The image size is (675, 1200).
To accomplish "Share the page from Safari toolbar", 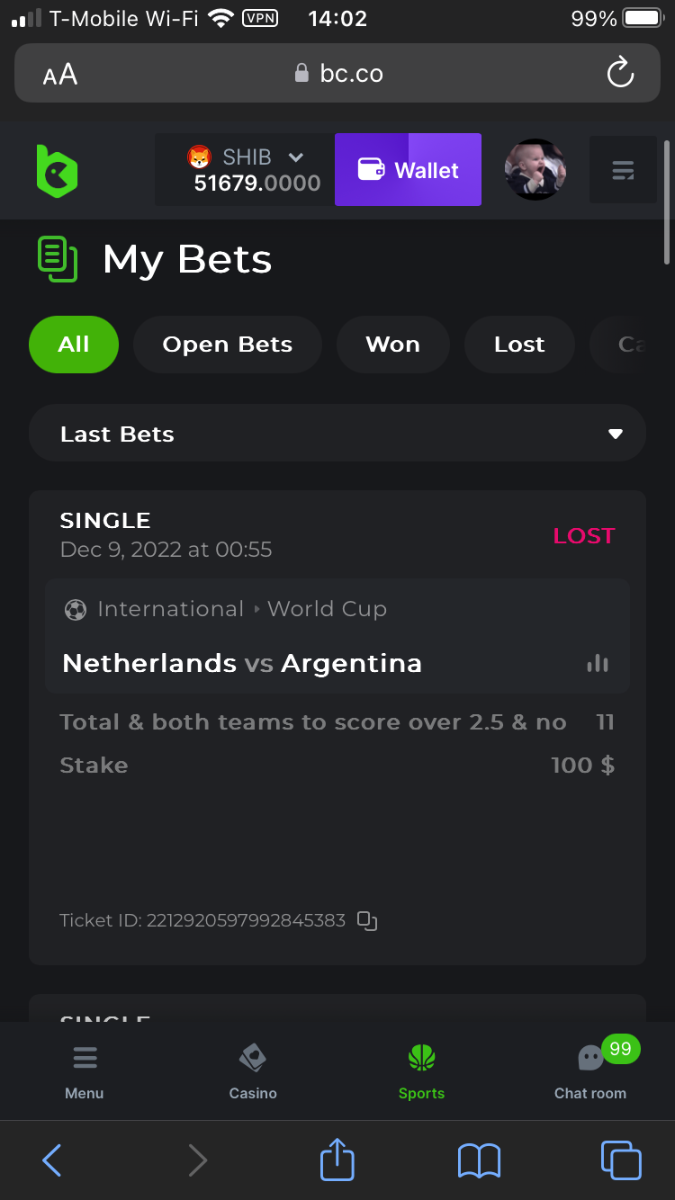I will coord(337,1160).
